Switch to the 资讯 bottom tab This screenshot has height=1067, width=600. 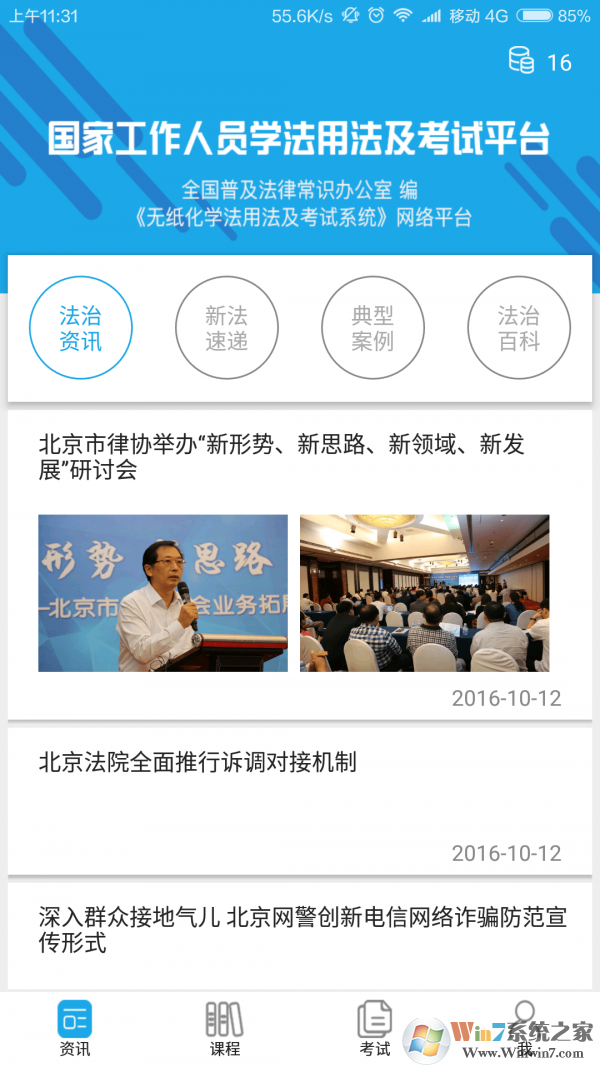click(x=75, y=1028)
